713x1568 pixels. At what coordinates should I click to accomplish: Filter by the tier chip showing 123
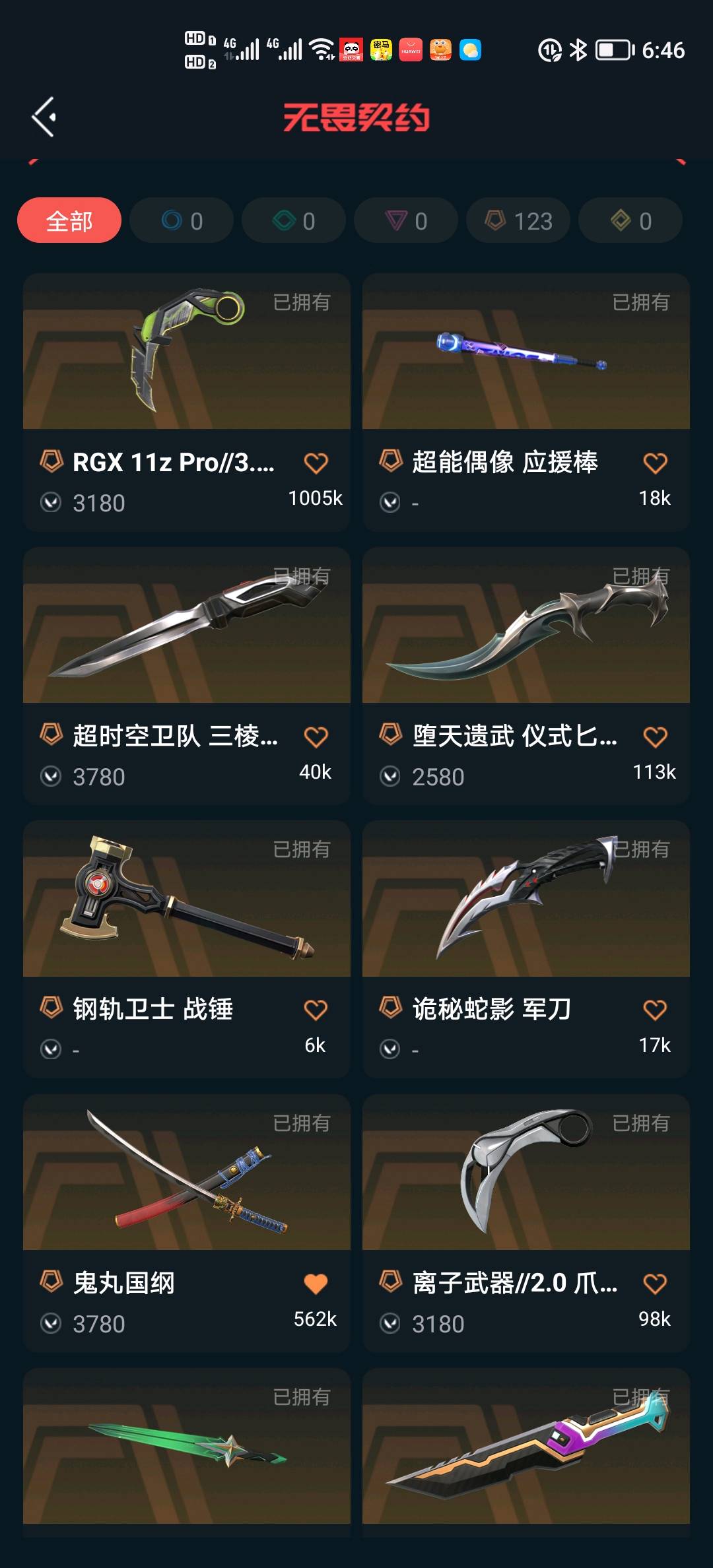pyautogui.click(x=518, y=220)
